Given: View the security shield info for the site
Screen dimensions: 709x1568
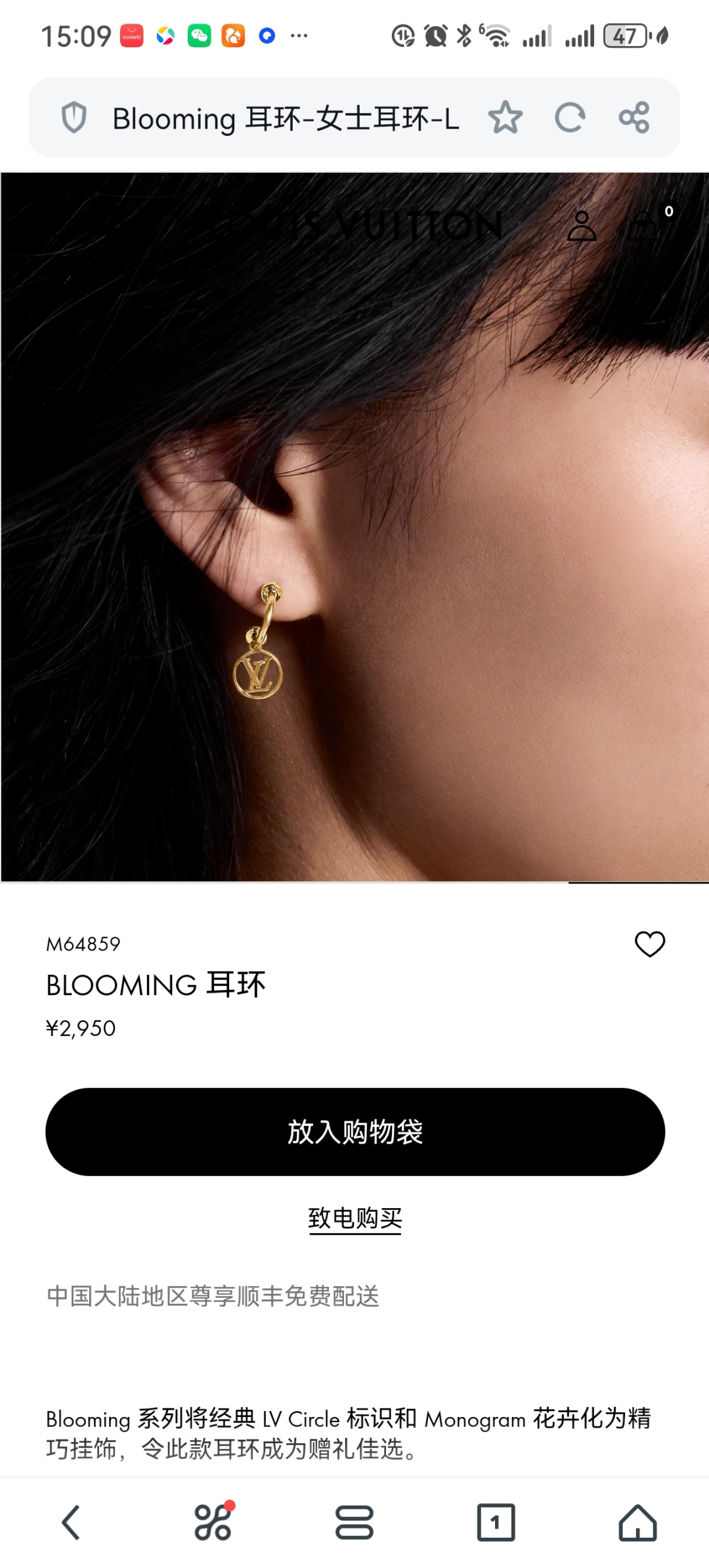Looking at the screenshot, I should [x=74, y=118].
